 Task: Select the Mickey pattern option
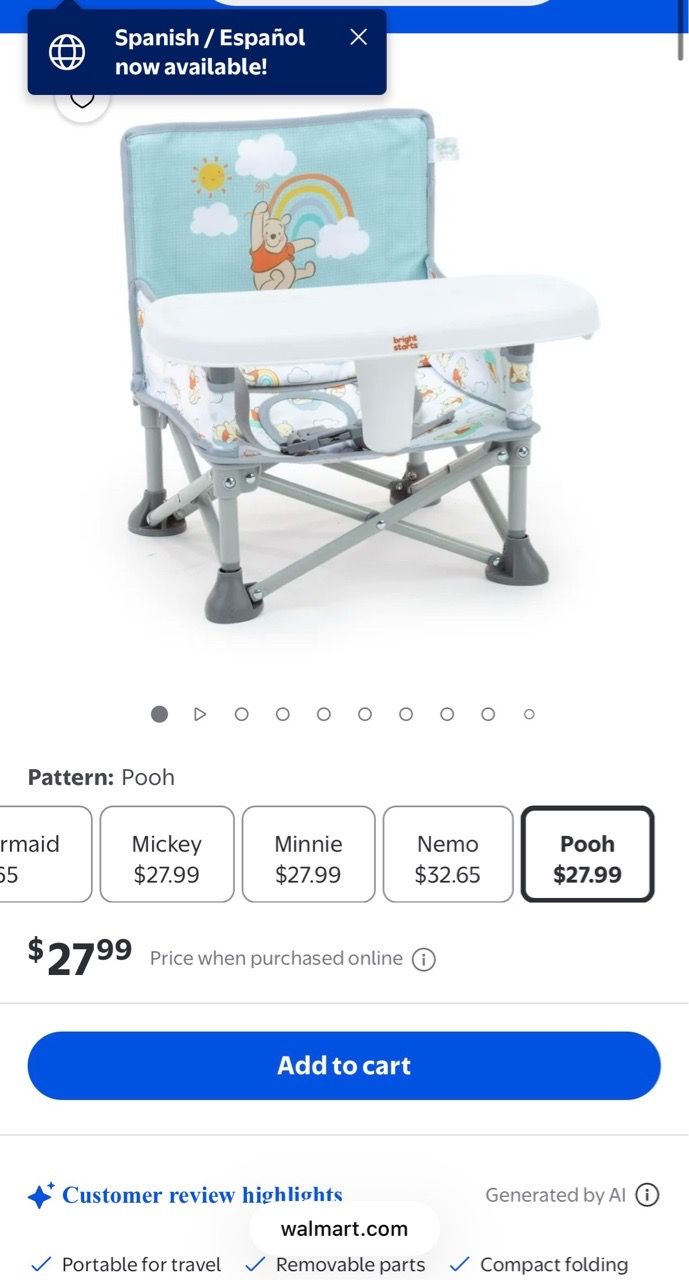click(167, 854)
